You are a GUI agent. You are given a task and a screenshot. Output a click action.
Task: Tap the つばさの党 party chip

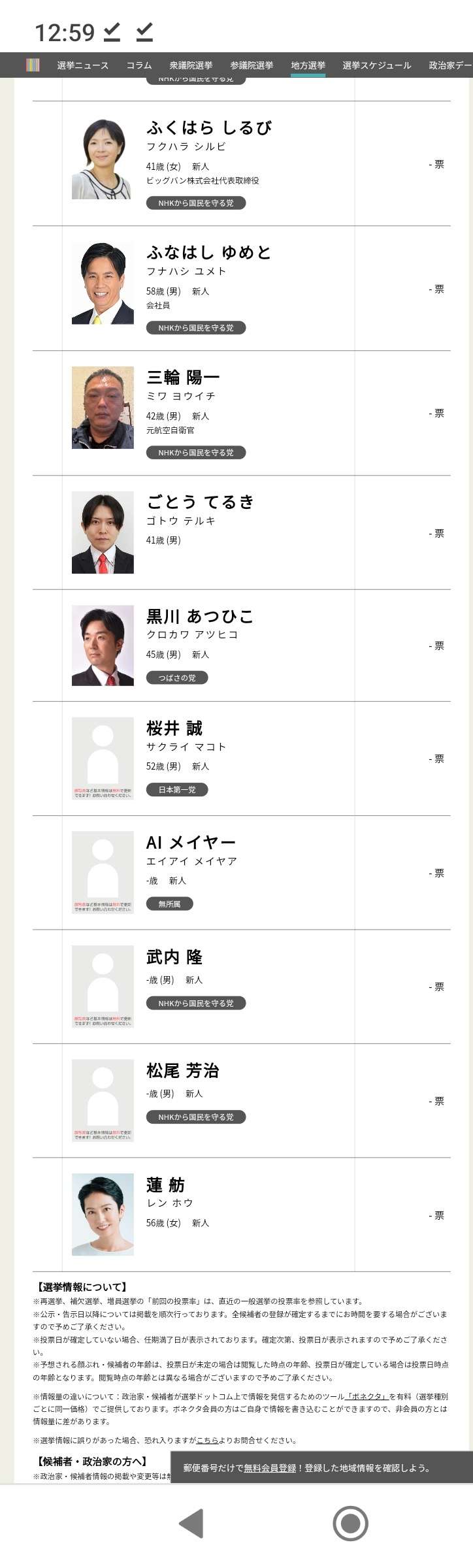pyautogui.click(x=177, y=678)
